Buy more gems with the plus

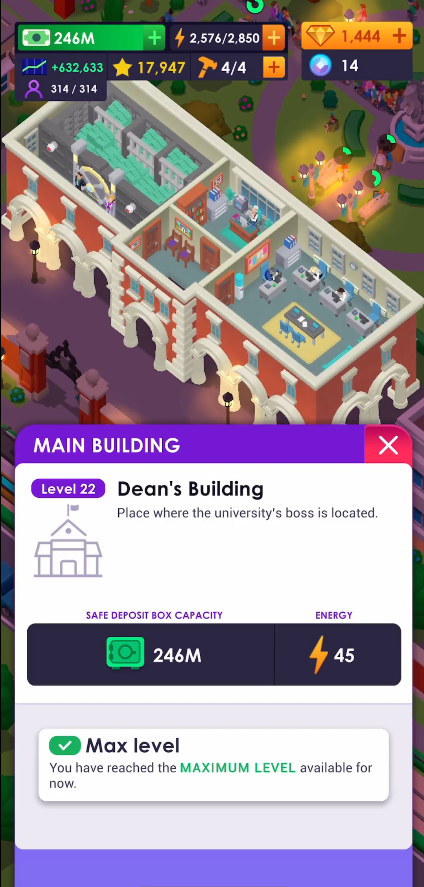pos(399,36)
